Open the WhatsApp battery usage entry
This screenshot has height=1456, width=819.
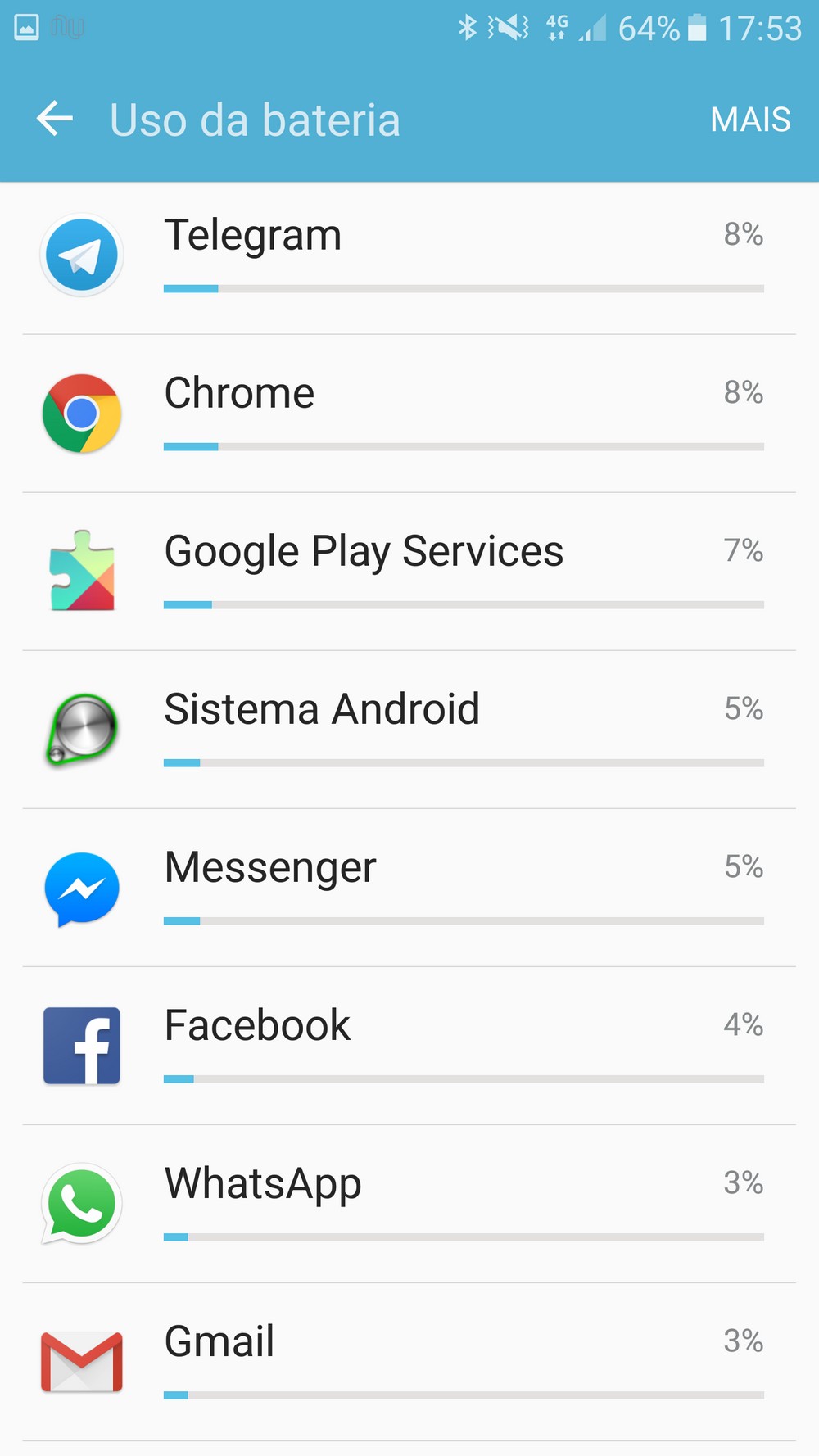[x=409, y=1204]
